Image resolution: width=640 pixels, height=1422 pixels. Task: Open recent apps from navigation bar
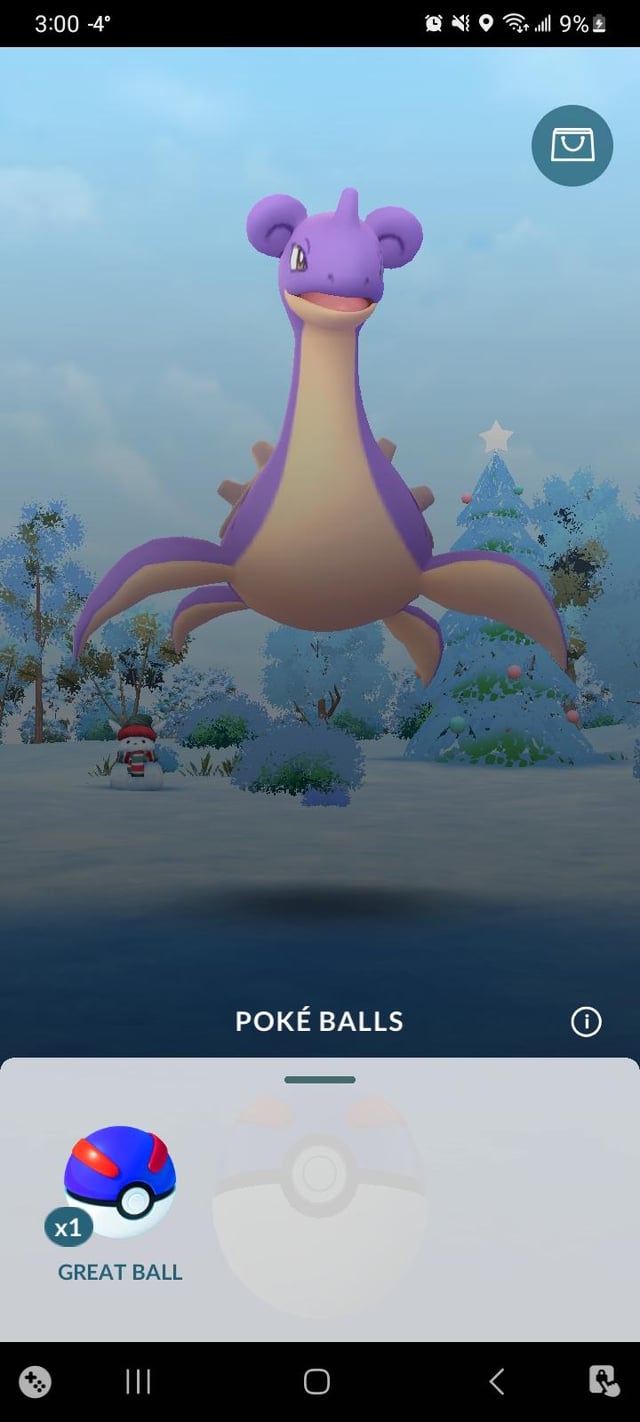coord(138,1382)
